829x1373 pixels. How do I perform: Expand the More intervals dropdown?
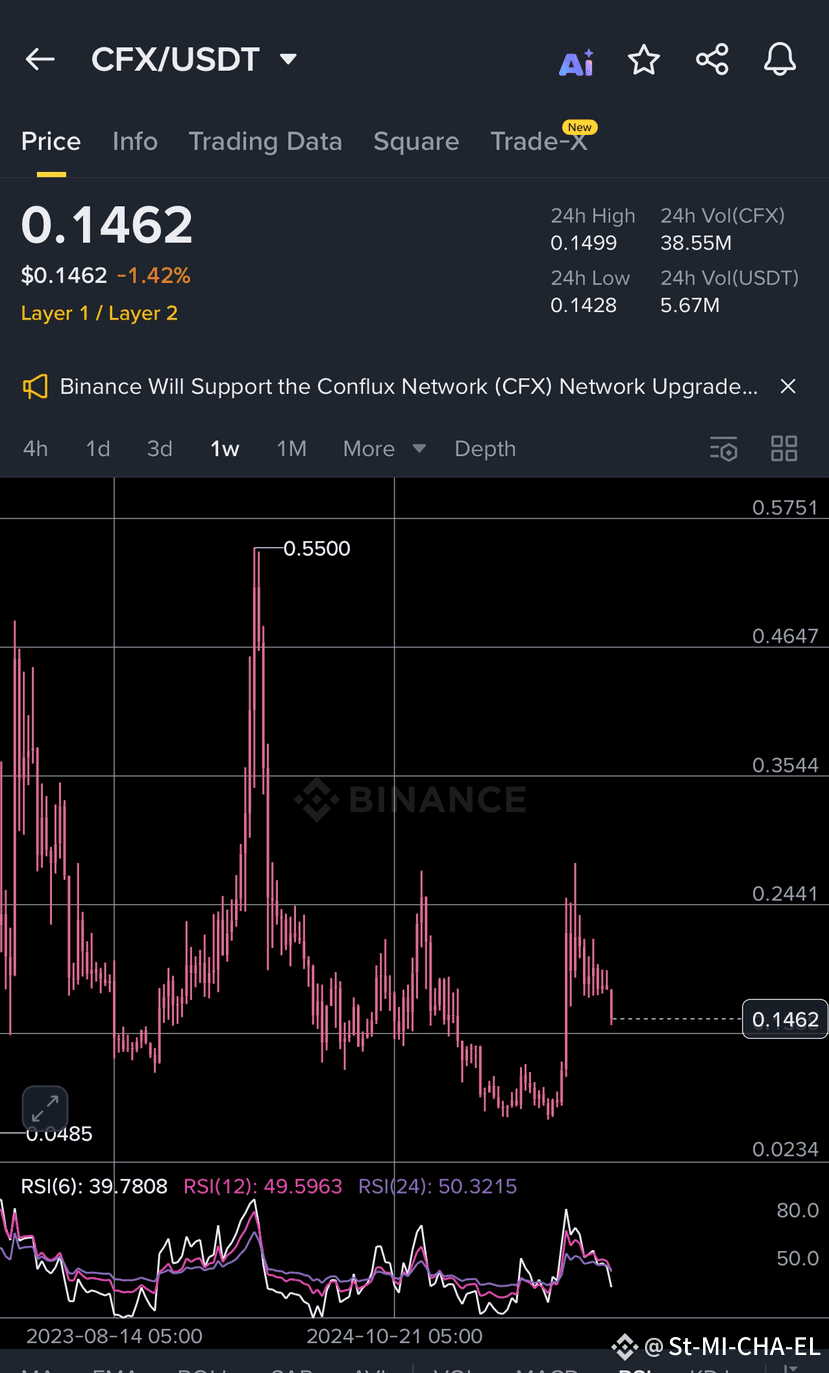(x=385, y=449)
